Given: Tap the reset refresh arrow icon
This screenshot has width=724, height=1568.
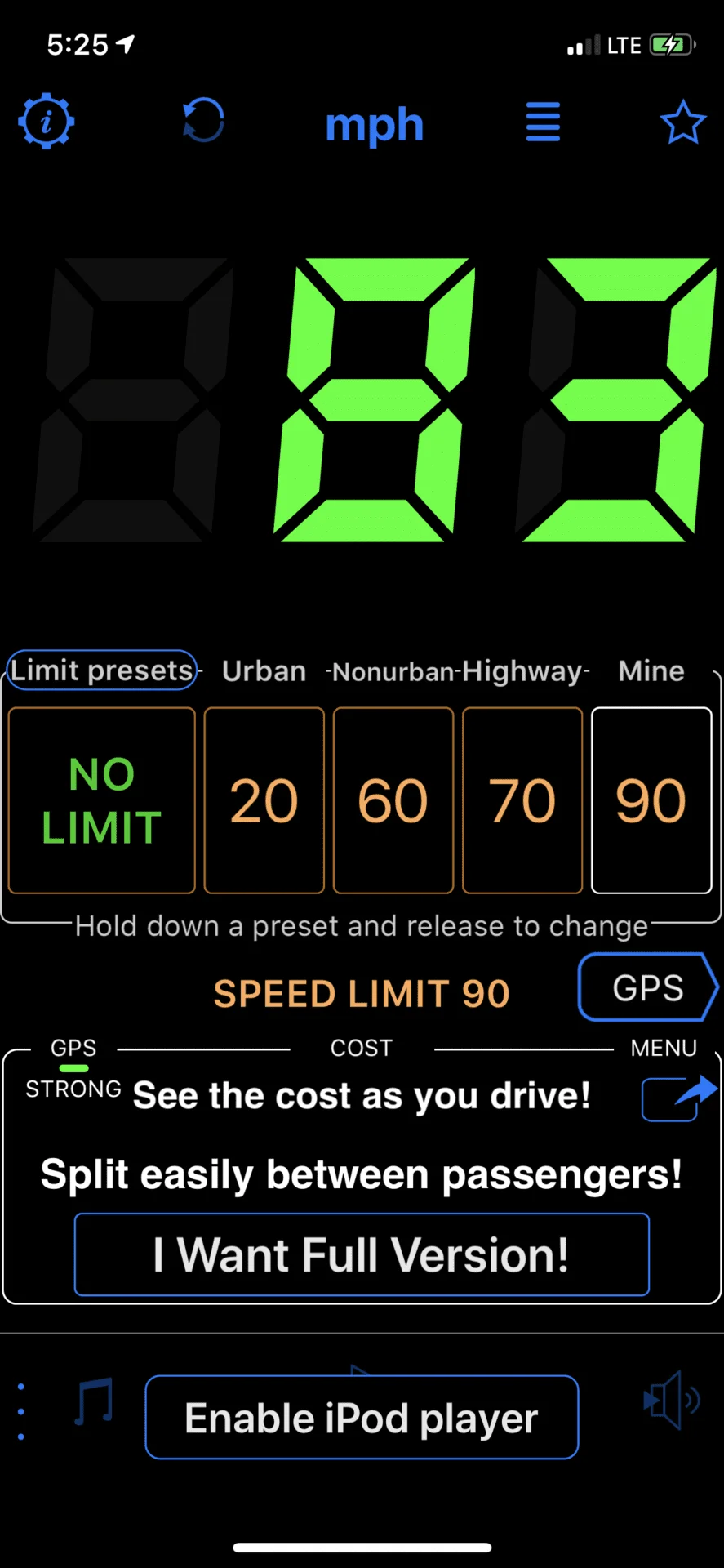Looking at the screenshot, I should 203,121.
